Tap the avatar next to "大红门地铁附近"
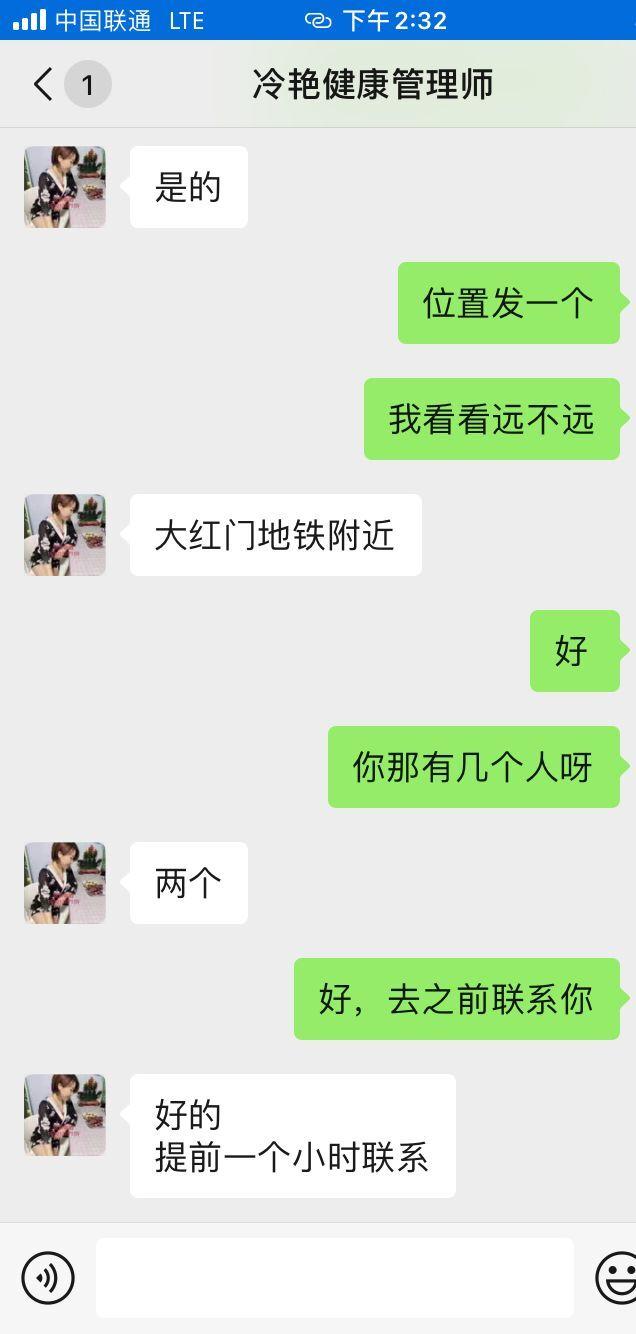The width and height of the screenshot is (636, 1334). 65,535
